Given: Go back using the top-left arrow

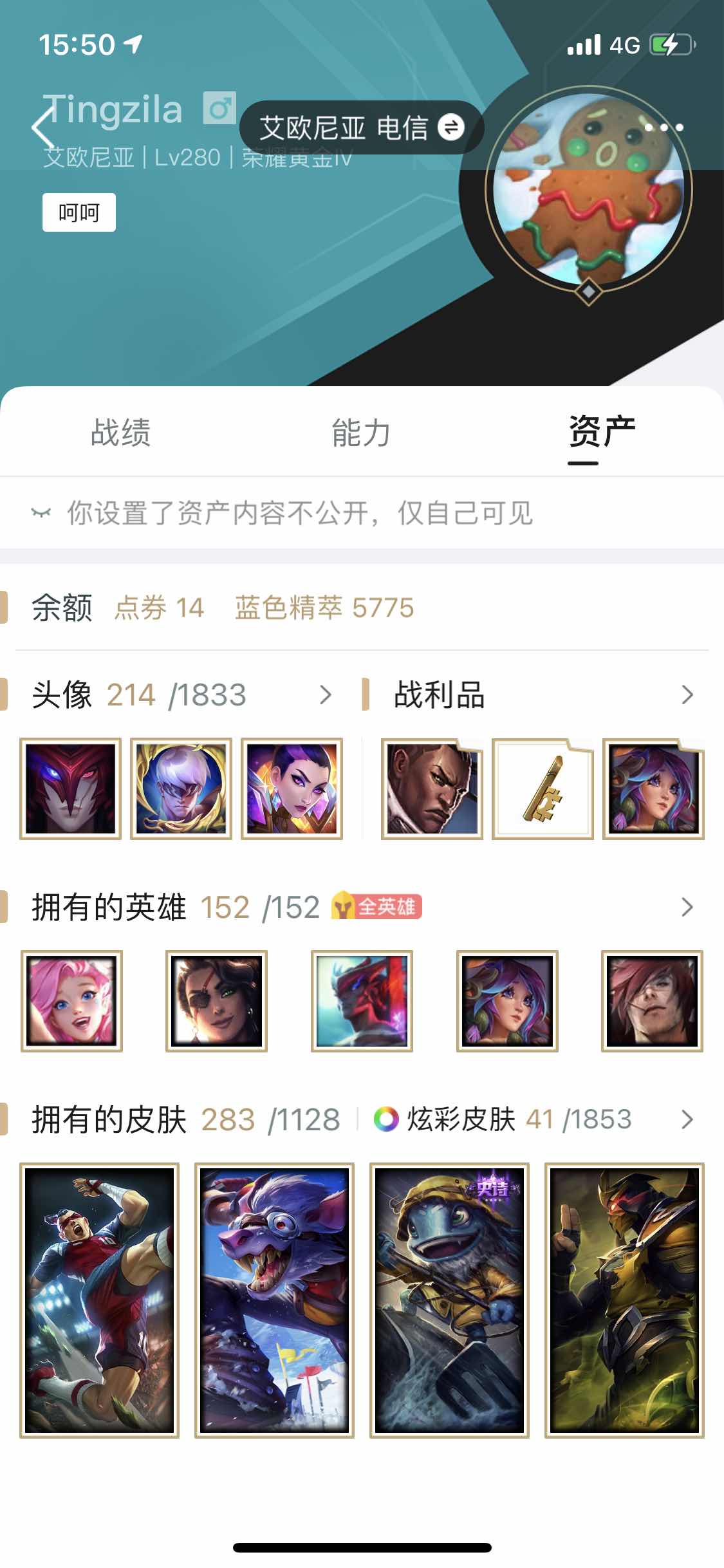Looking at the screenshot, I should pos(42,127).
